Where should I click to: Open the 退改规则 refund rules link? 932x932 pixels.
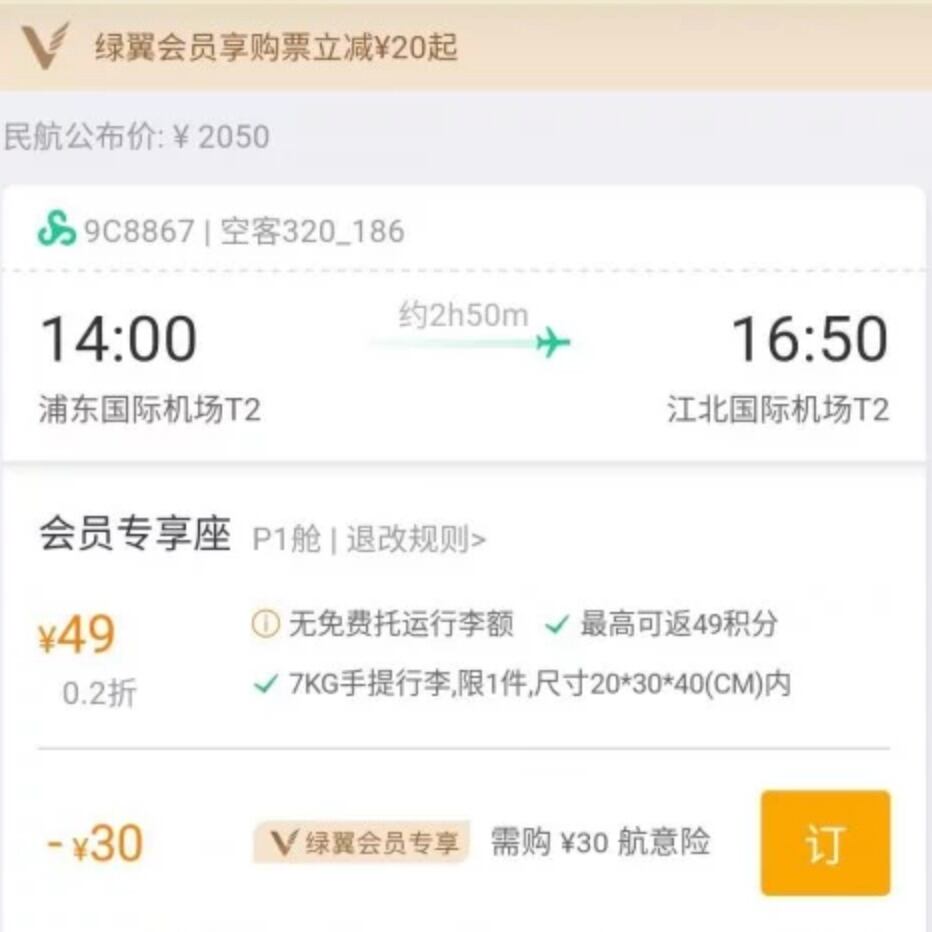[415, 540]
